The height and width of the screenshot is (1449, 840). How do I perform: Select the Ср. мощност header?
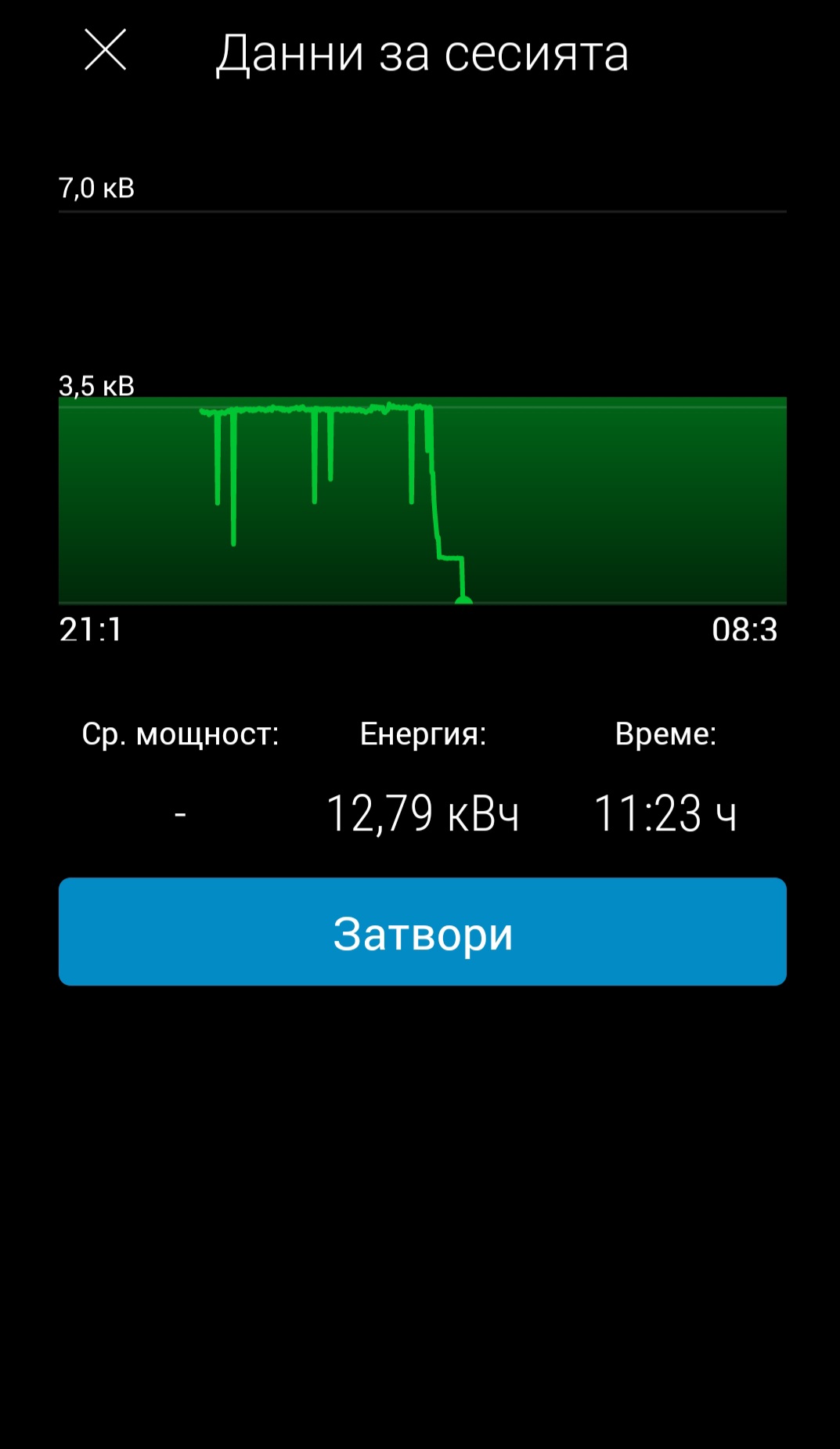click(x=181, y=734)
